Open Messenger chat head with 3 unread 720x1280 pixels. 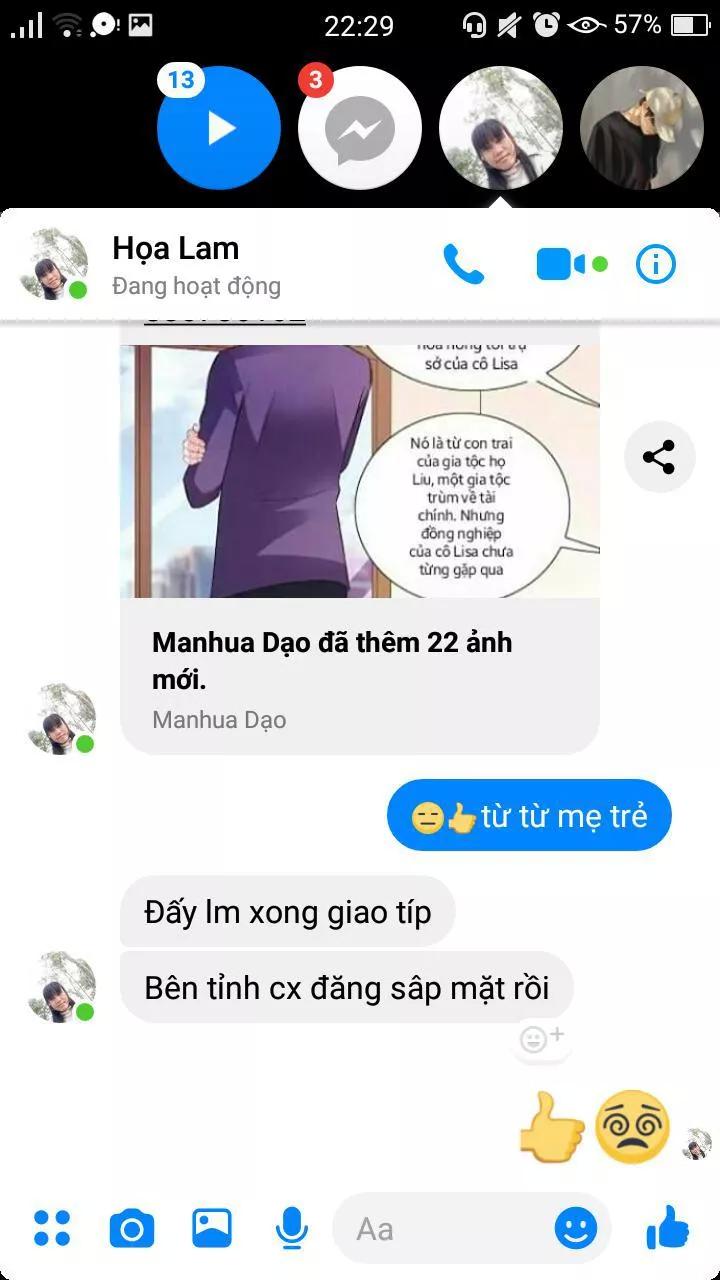(359, 129)
